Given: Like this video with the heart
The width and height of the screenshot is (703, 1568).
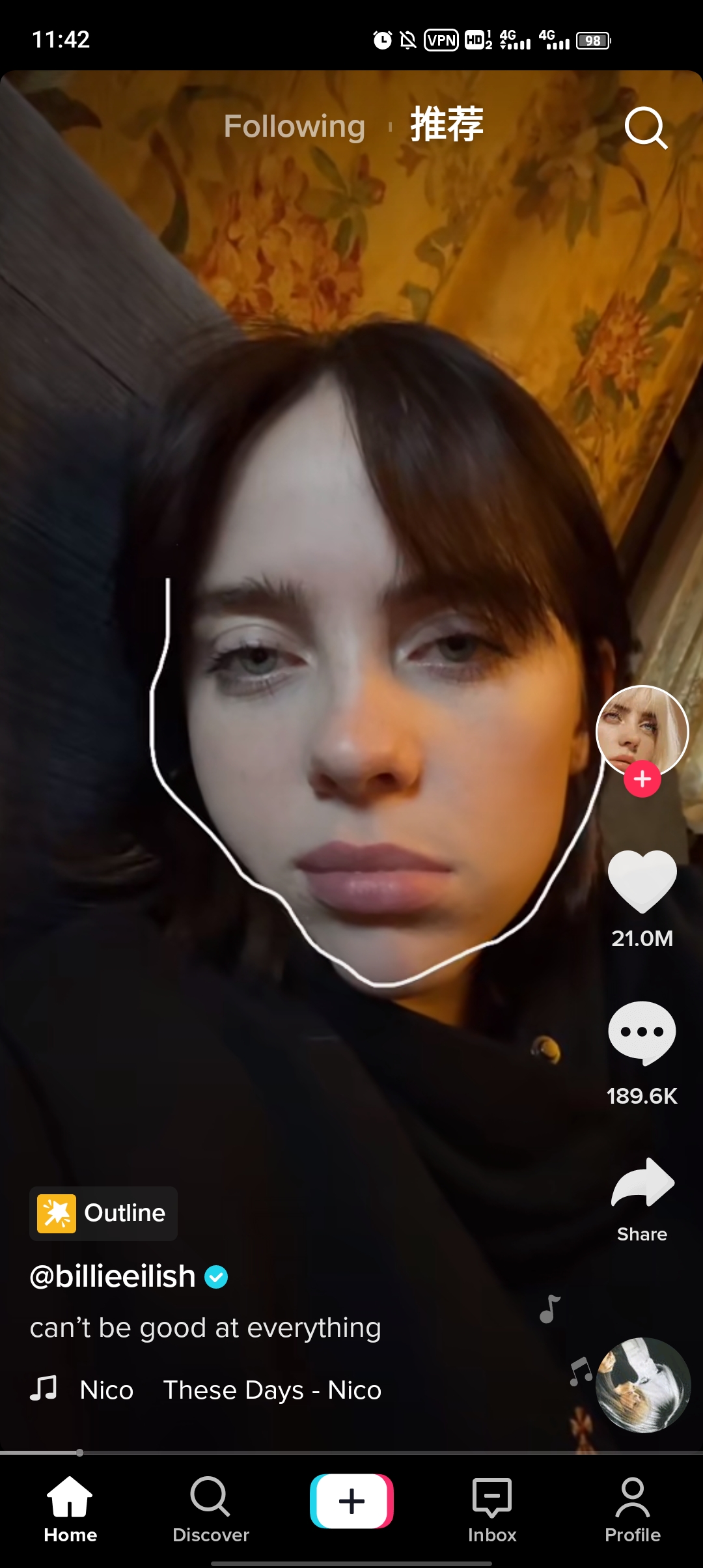Looking at the screenshot, I should coord(642,882).
